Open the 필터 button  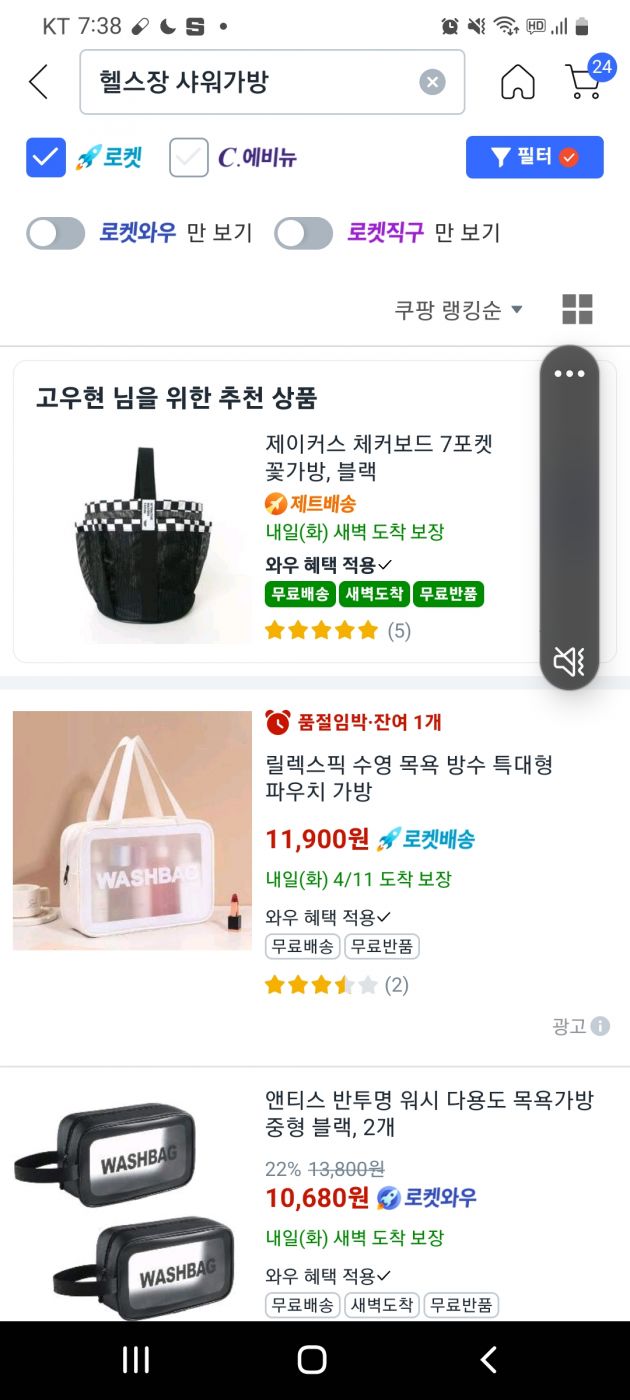point(534,157)
